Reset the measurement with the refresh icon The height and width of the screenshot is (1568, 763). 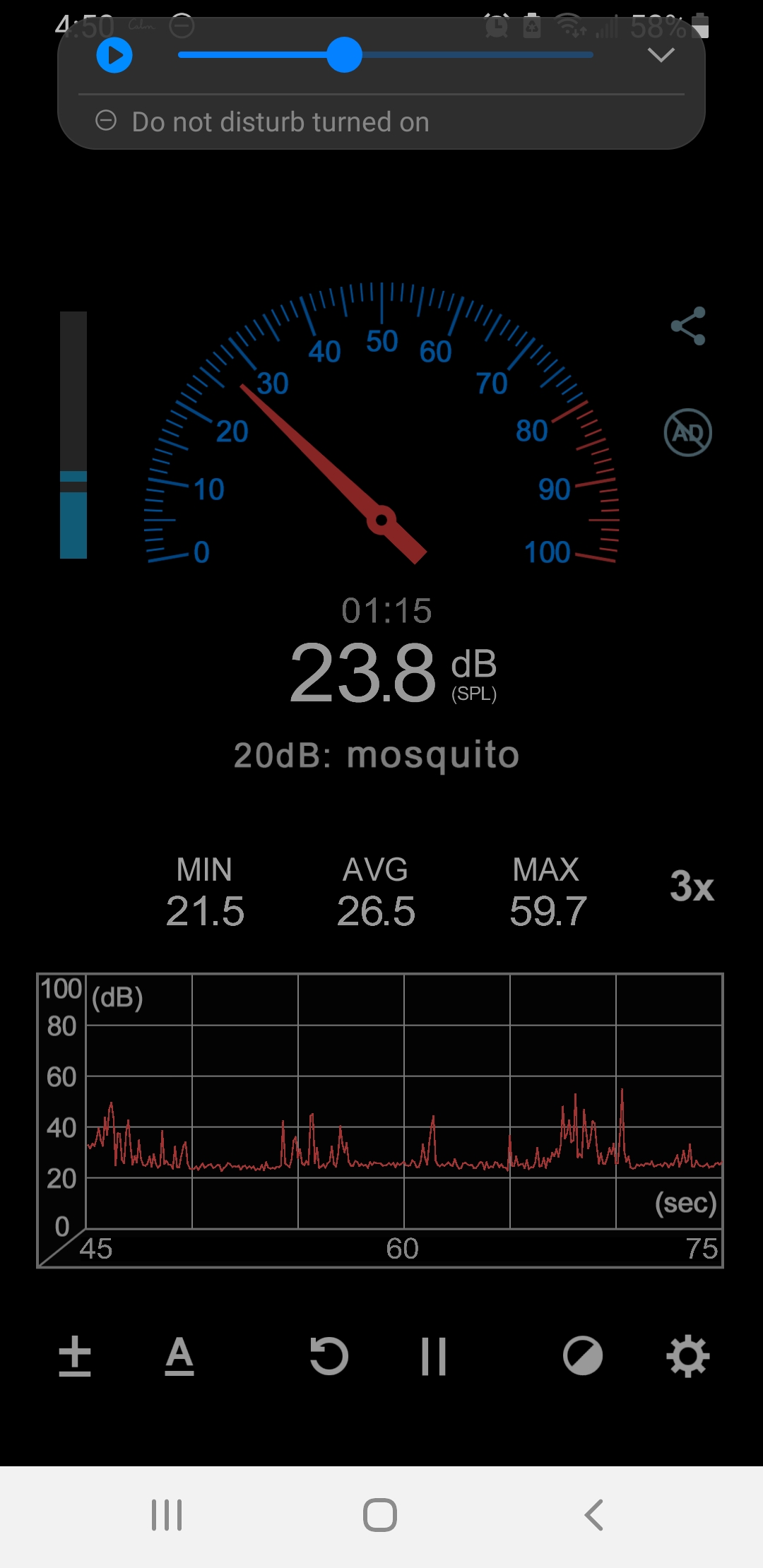(x=329, y=1356)
